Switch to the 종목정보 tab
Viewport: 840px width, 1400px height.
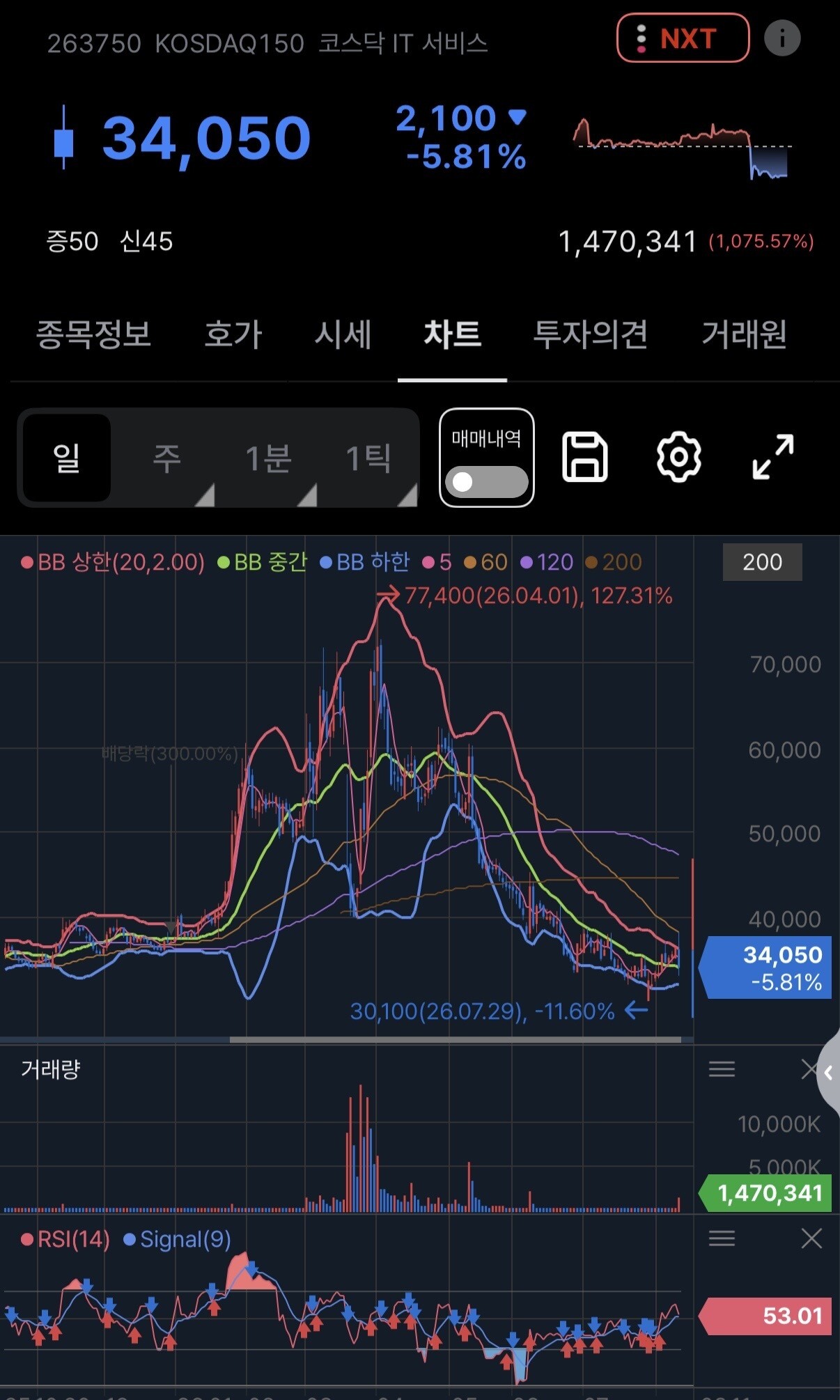[x=93, y=334]
